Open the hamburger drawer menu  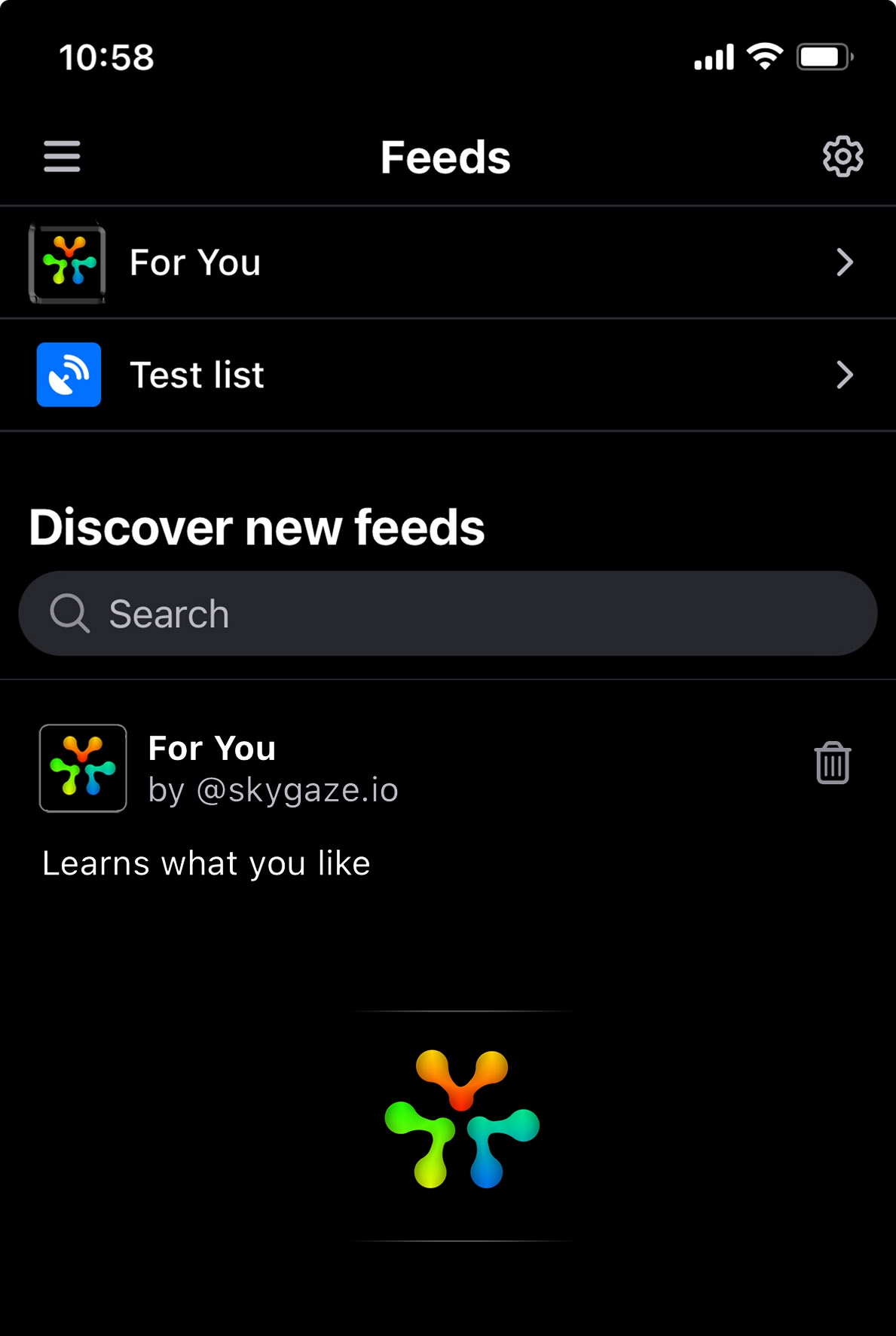click(62, 156)
